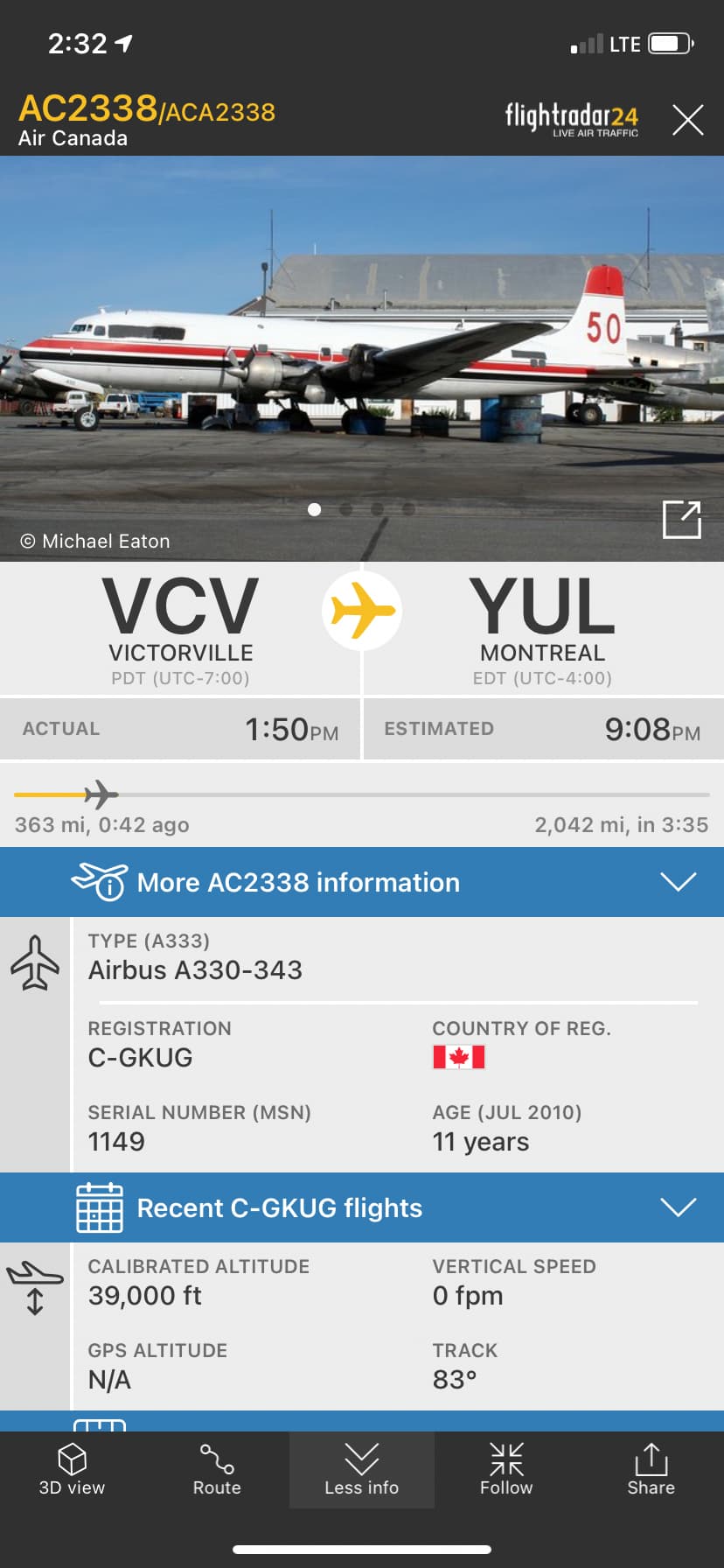Image resolution: width=724 pixels, height=1568 pixels.
Task: Open 3D view of the flight
Action: [72, 1470]
